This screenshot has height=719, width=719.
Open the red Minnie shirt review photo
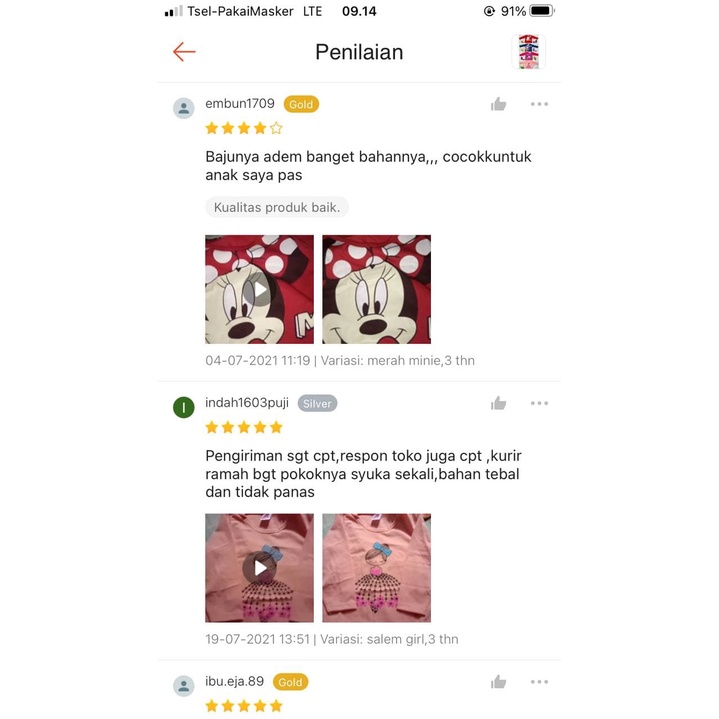point(376,289)
